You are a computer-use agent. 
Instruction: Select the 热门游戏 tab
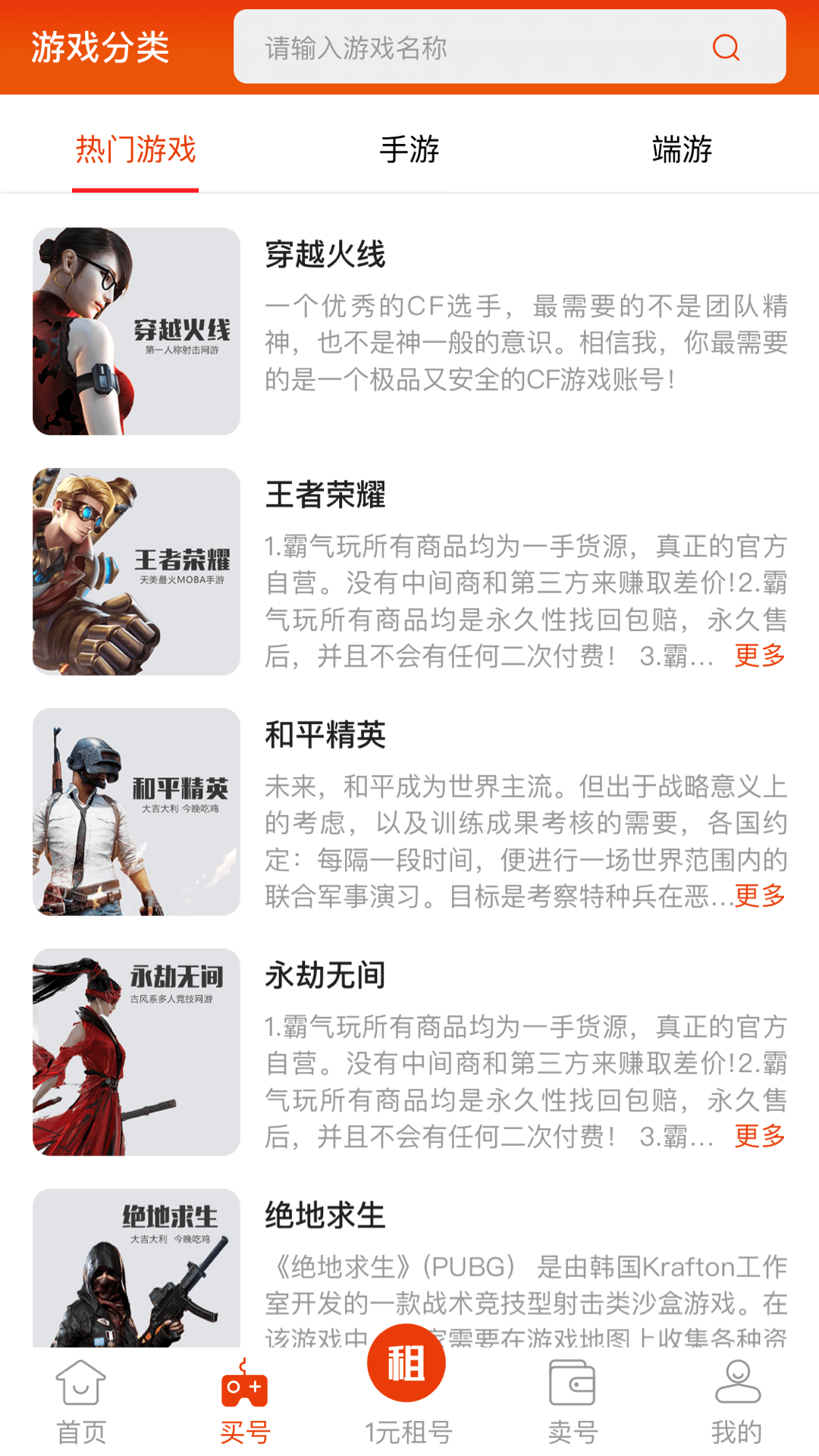click(136, 149)
